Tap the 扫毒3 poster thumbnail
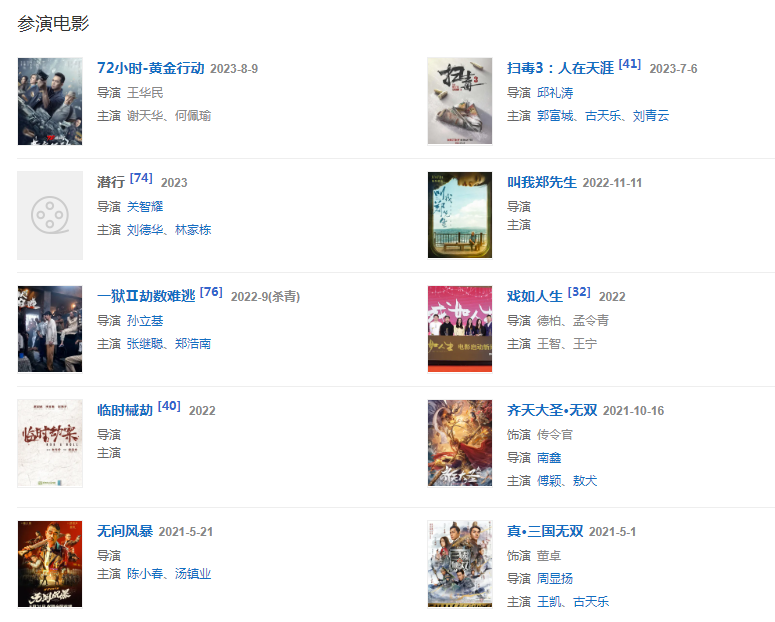 tap(460, 101)
